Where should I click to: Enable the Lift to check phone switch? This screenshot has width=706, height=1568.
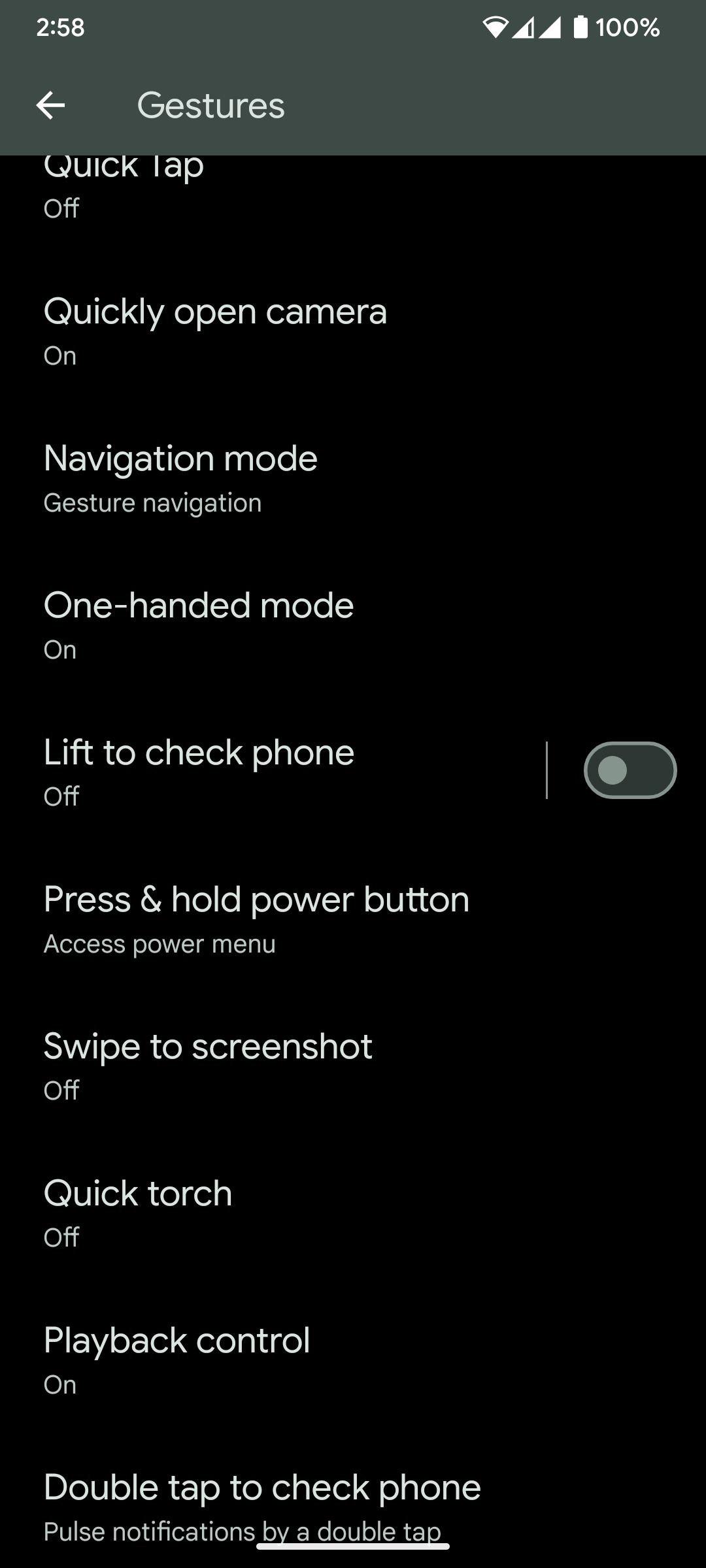tap(630, 770)
